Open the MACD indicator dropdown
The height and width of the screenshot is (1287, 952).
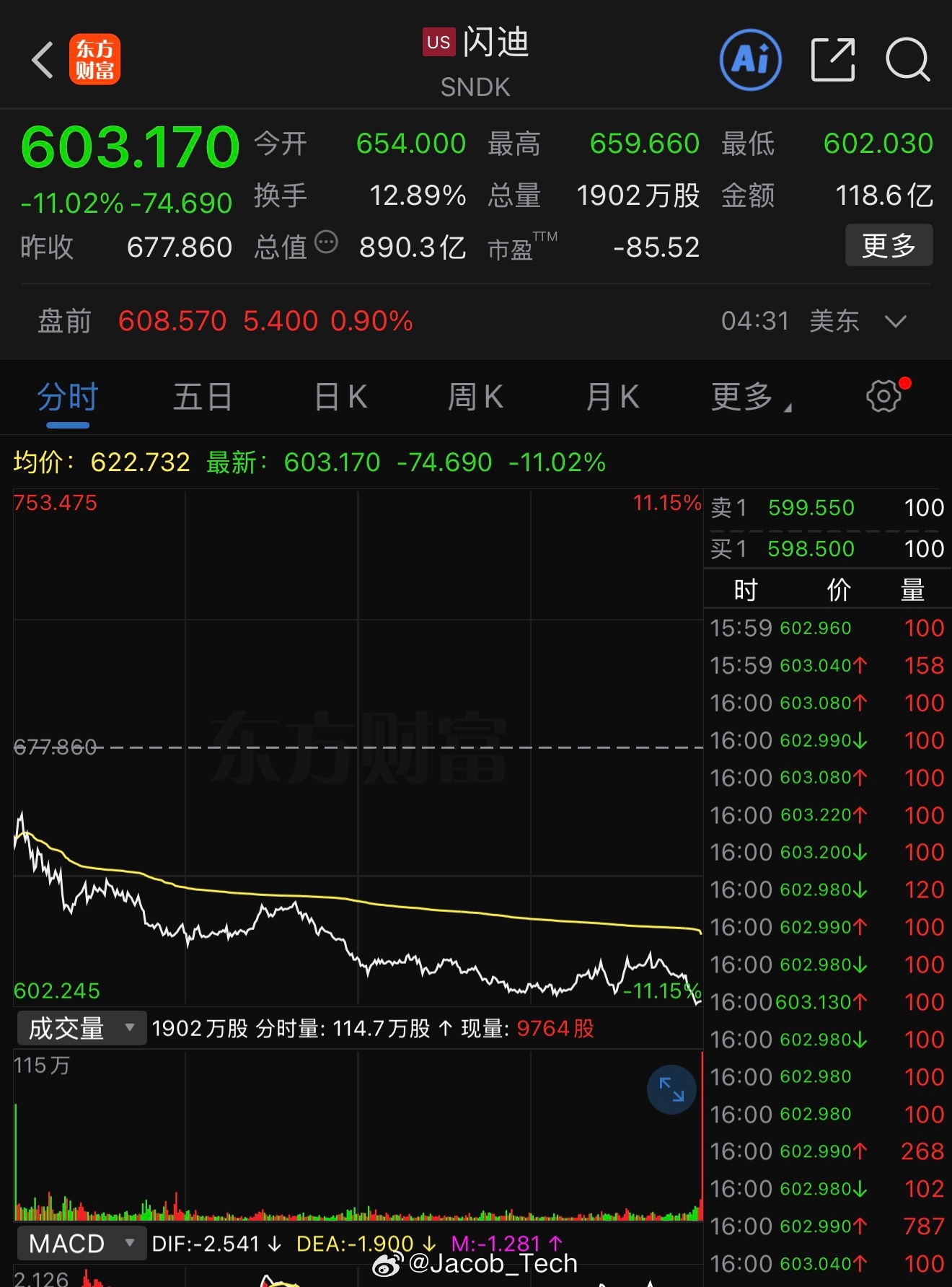click(81, 1244)
